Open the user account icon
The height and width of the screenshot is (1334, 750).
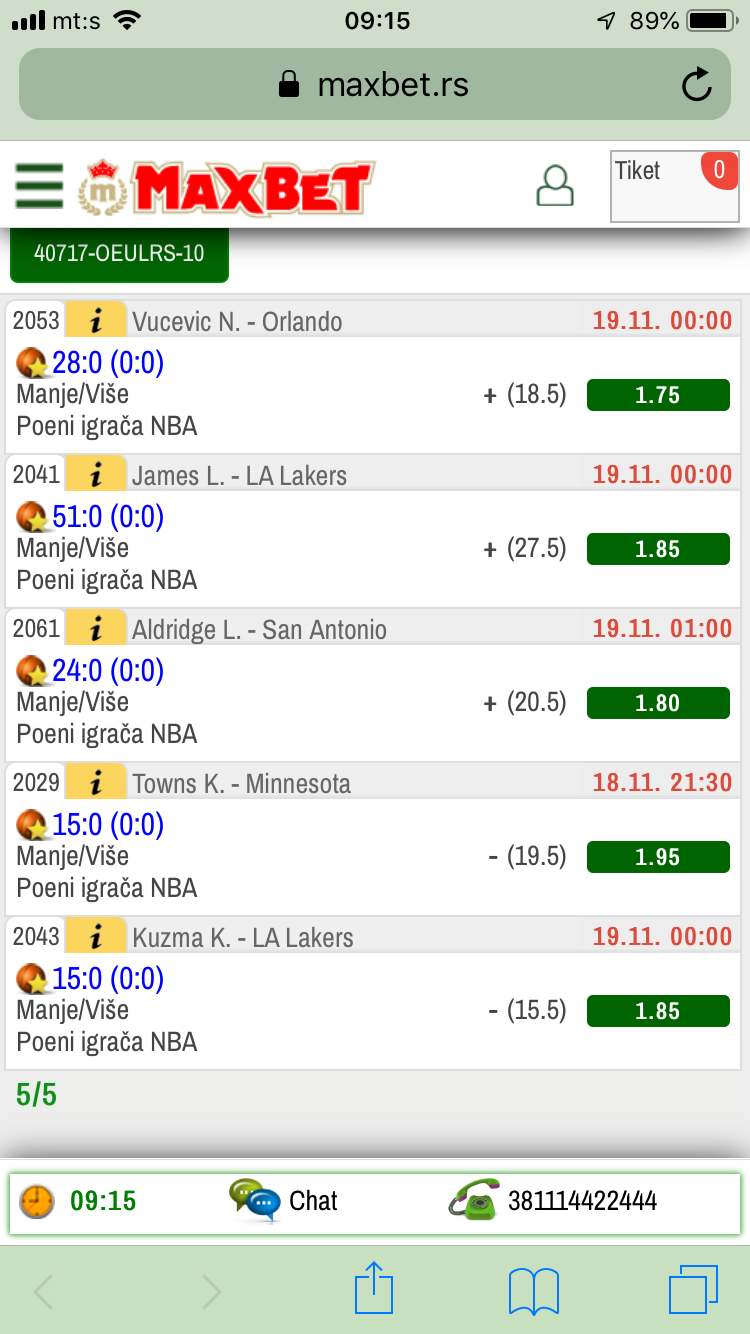click(555, 186)
